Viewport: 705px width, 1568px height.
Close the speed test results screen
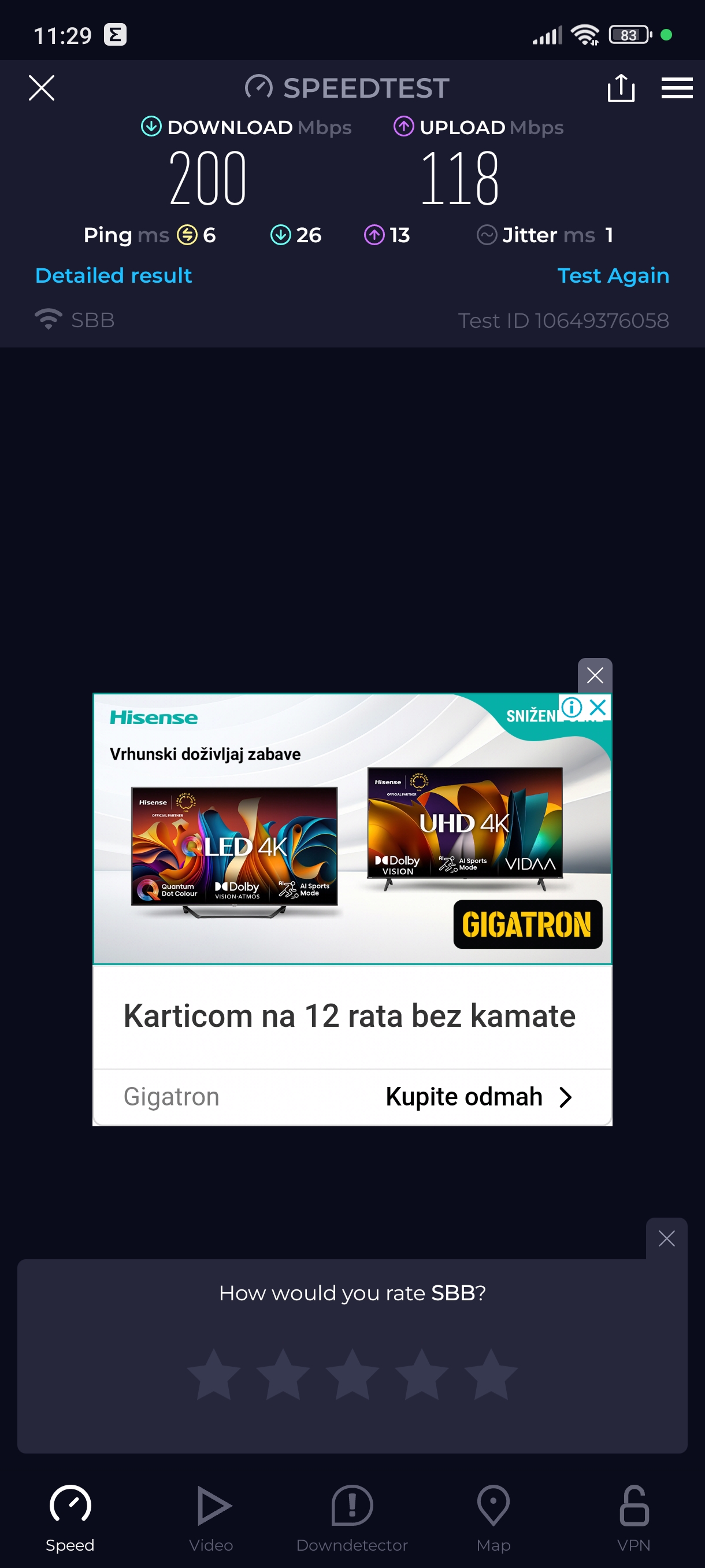(42, 88)
